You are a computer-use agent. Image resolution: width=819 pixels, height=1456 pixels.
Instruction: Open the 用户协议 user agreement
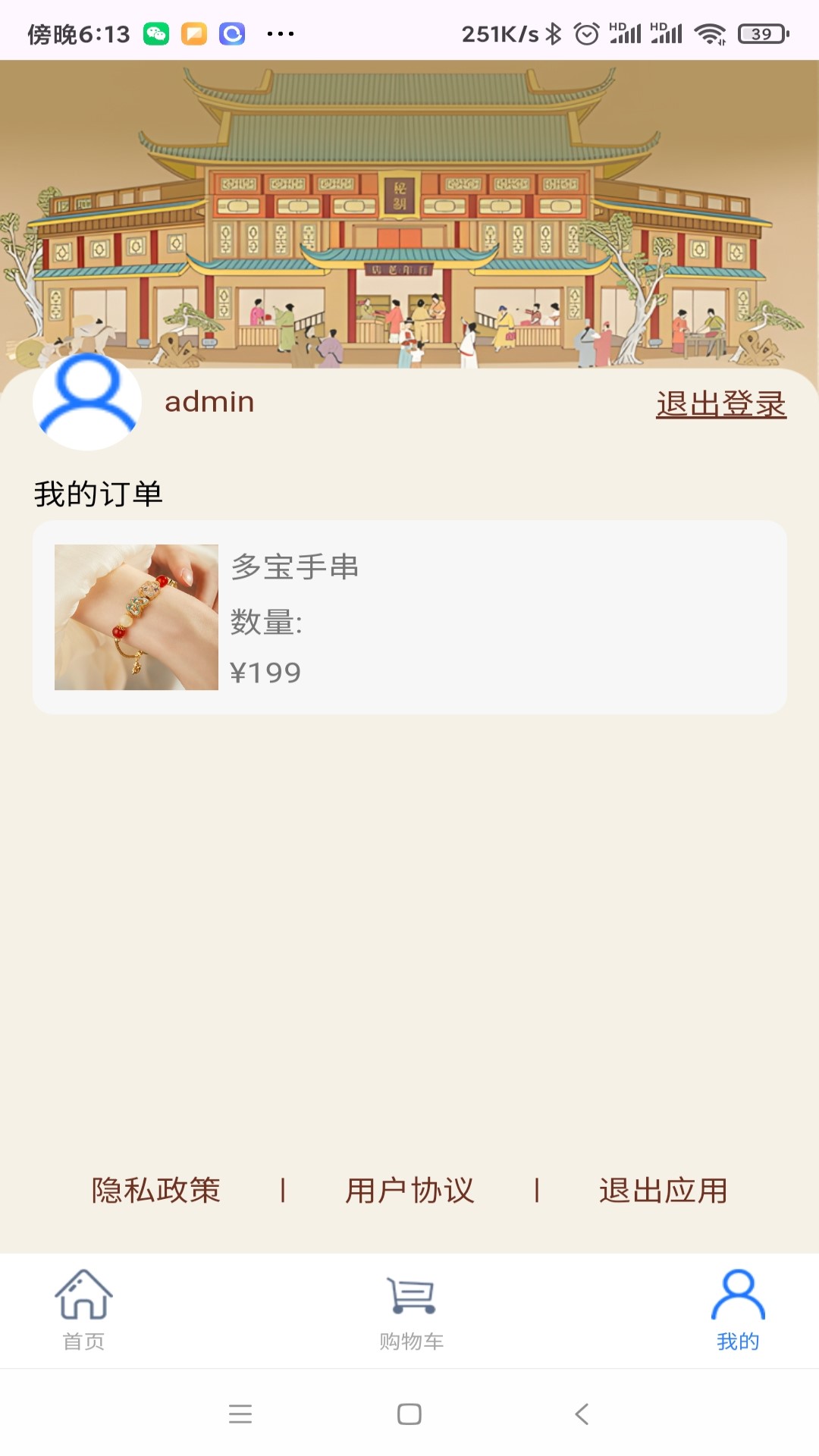point(410,1191)
